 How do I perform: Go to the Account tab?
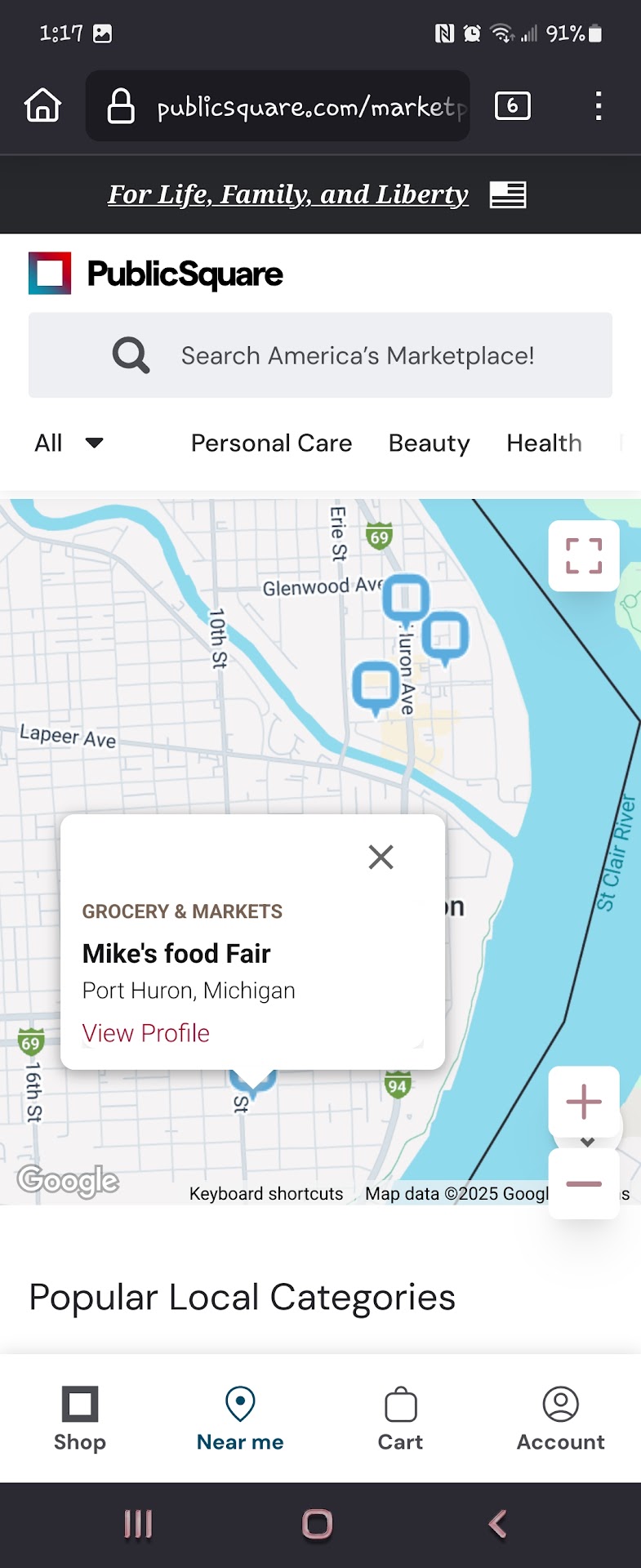tap(560, 1419)
